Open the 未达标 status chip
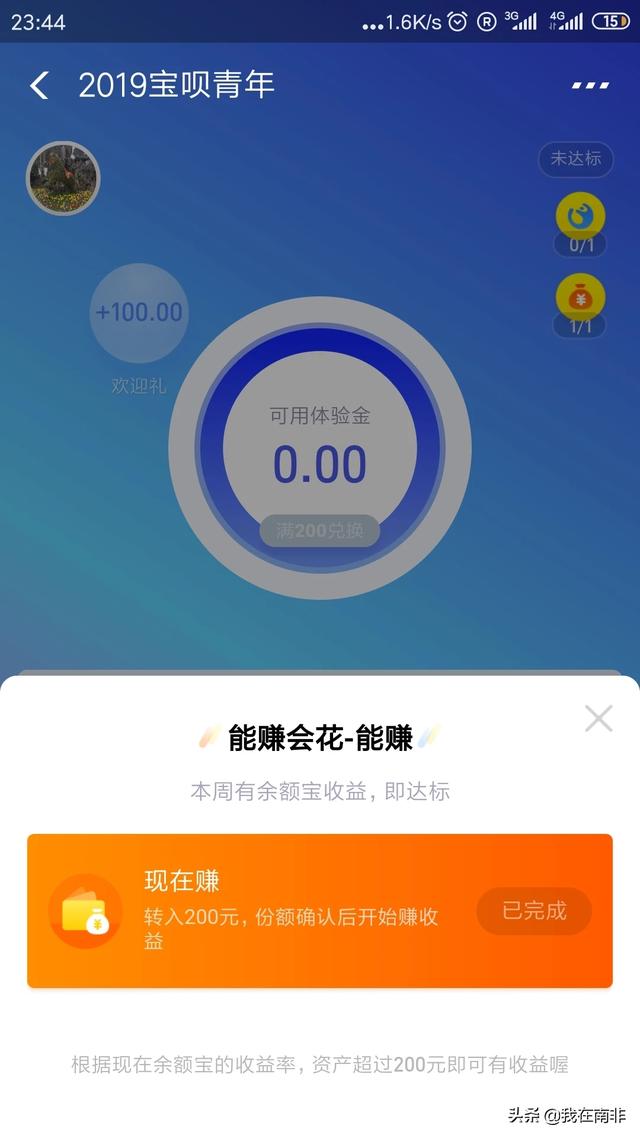Screen dimensions: 640x1138 click(x=575, y=159)
